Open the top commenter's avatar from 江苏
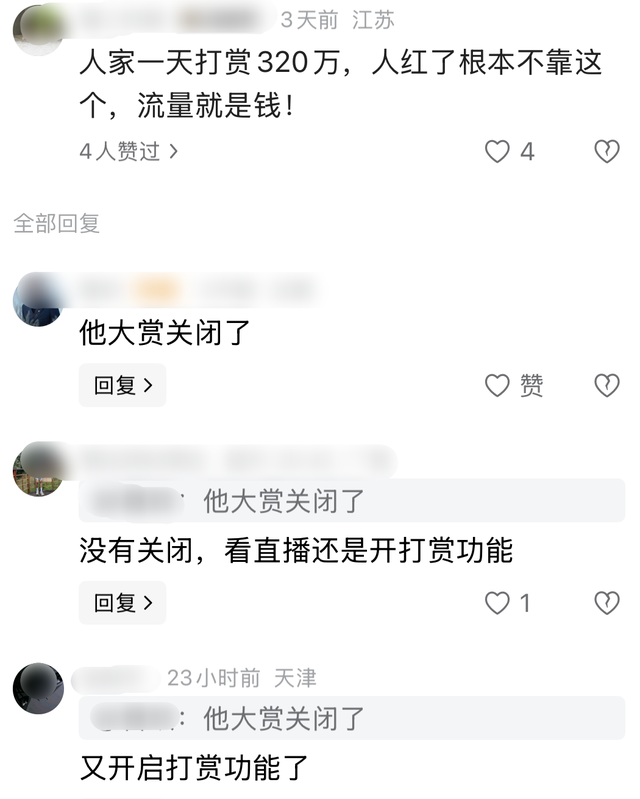The width and height of the screenshot is (640, 799). click(x=38, y=30)
